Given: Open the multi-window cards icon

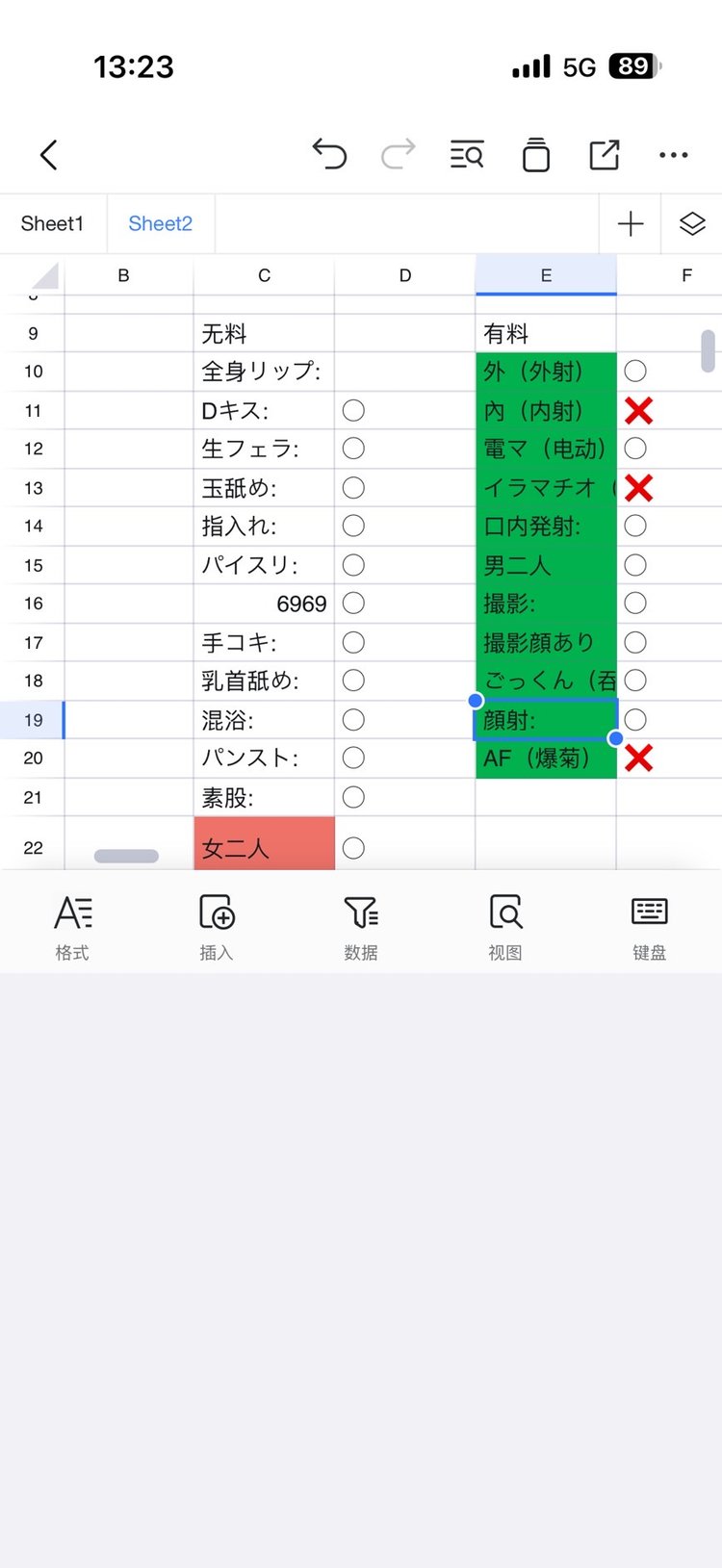Looking at the screenshot, I should 536,154.
